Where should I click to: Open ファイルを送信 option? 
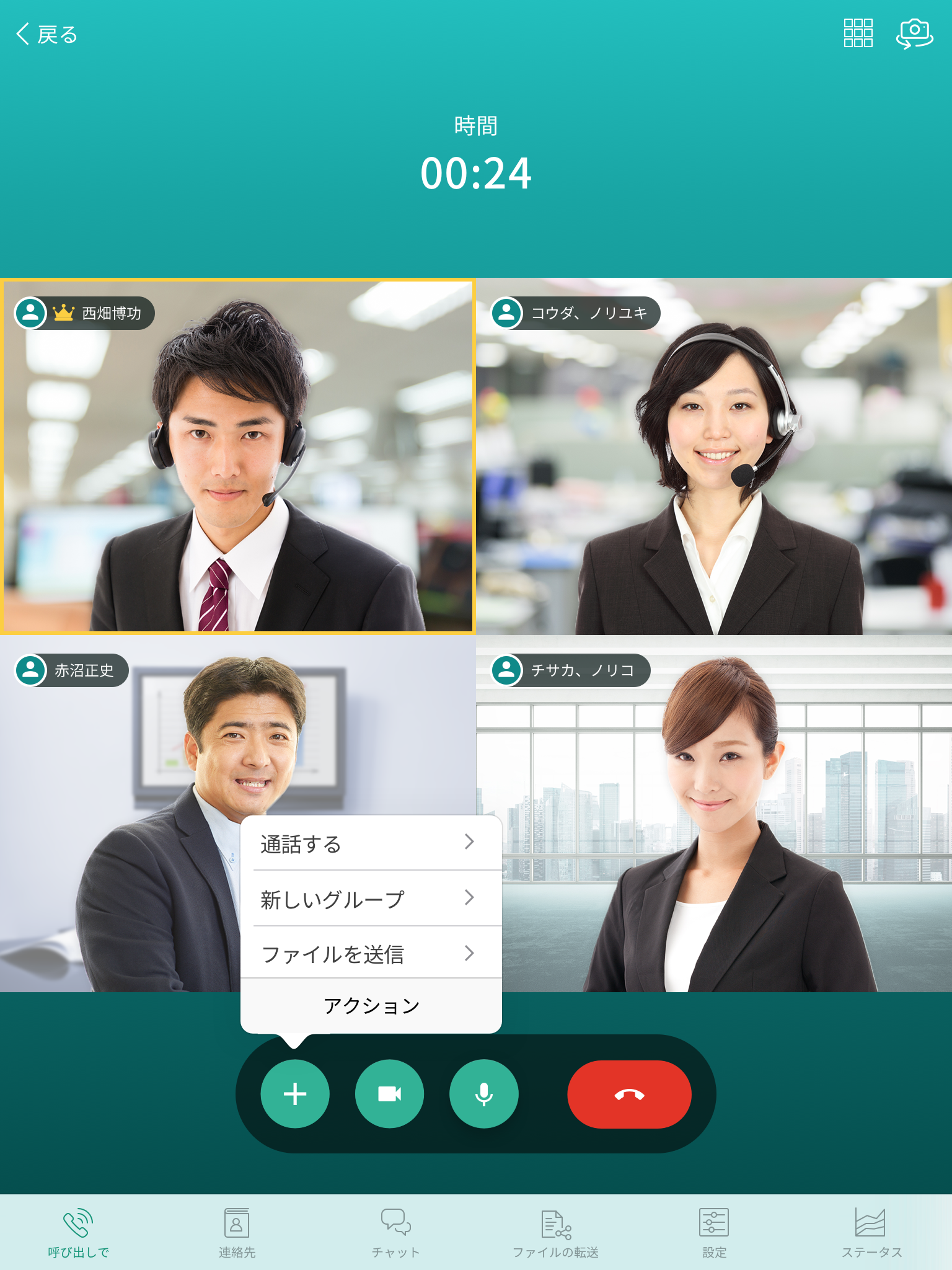[x=370, y=953]
